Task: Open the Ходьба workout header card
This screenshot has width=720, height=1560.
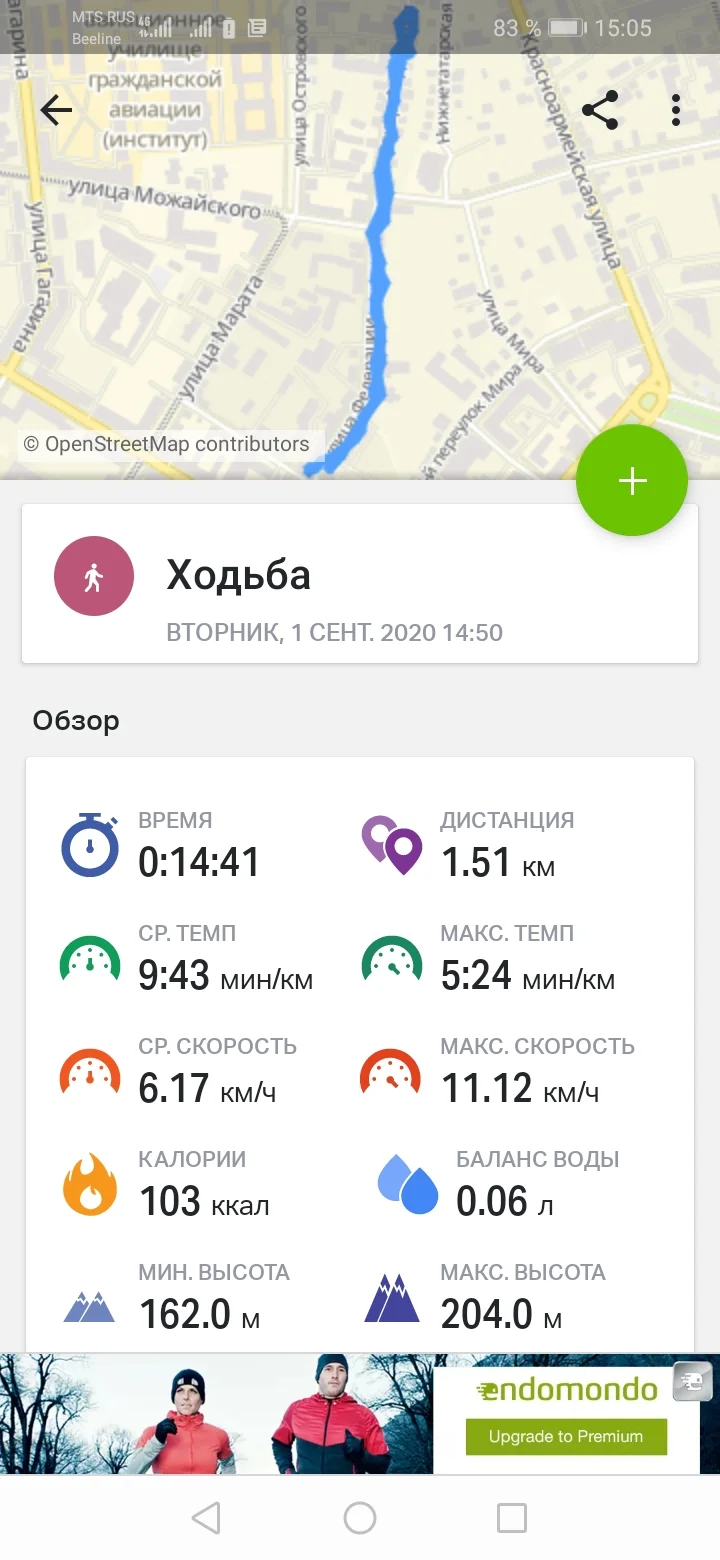Action: click(x=360, y=583)
